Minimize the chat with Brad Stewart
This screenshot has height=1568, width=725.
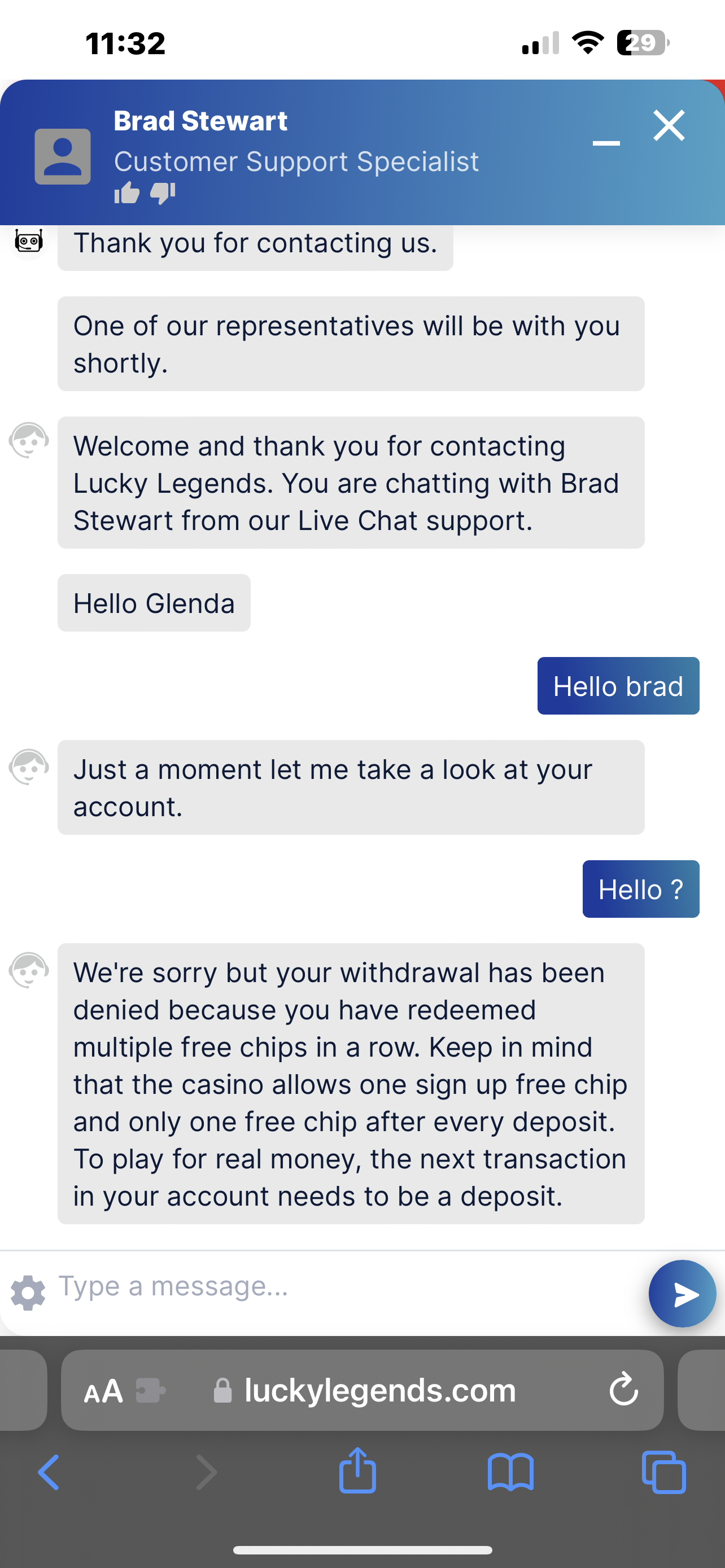click(x=606, y=143)
